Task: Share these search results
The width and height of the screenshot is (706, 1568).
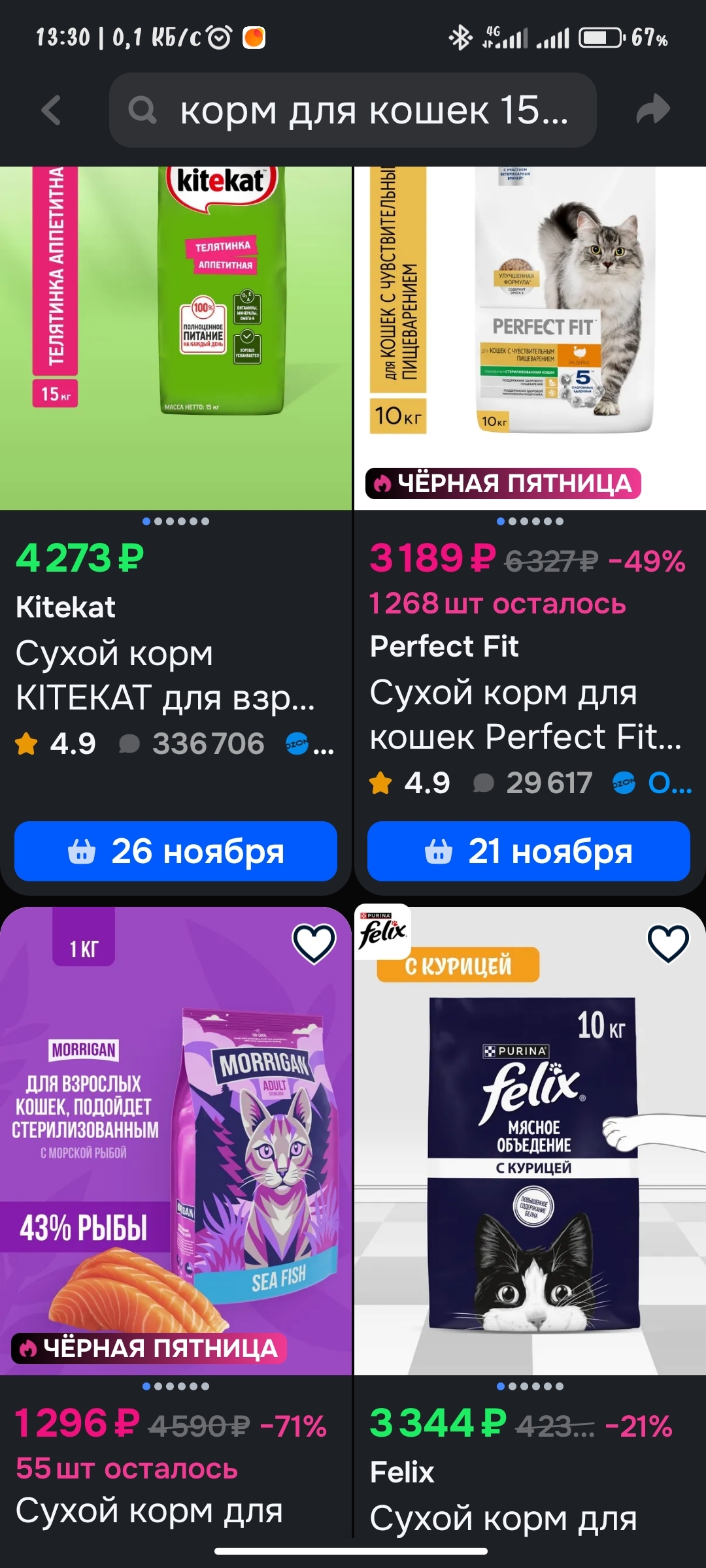Action: tap(654, 110)
